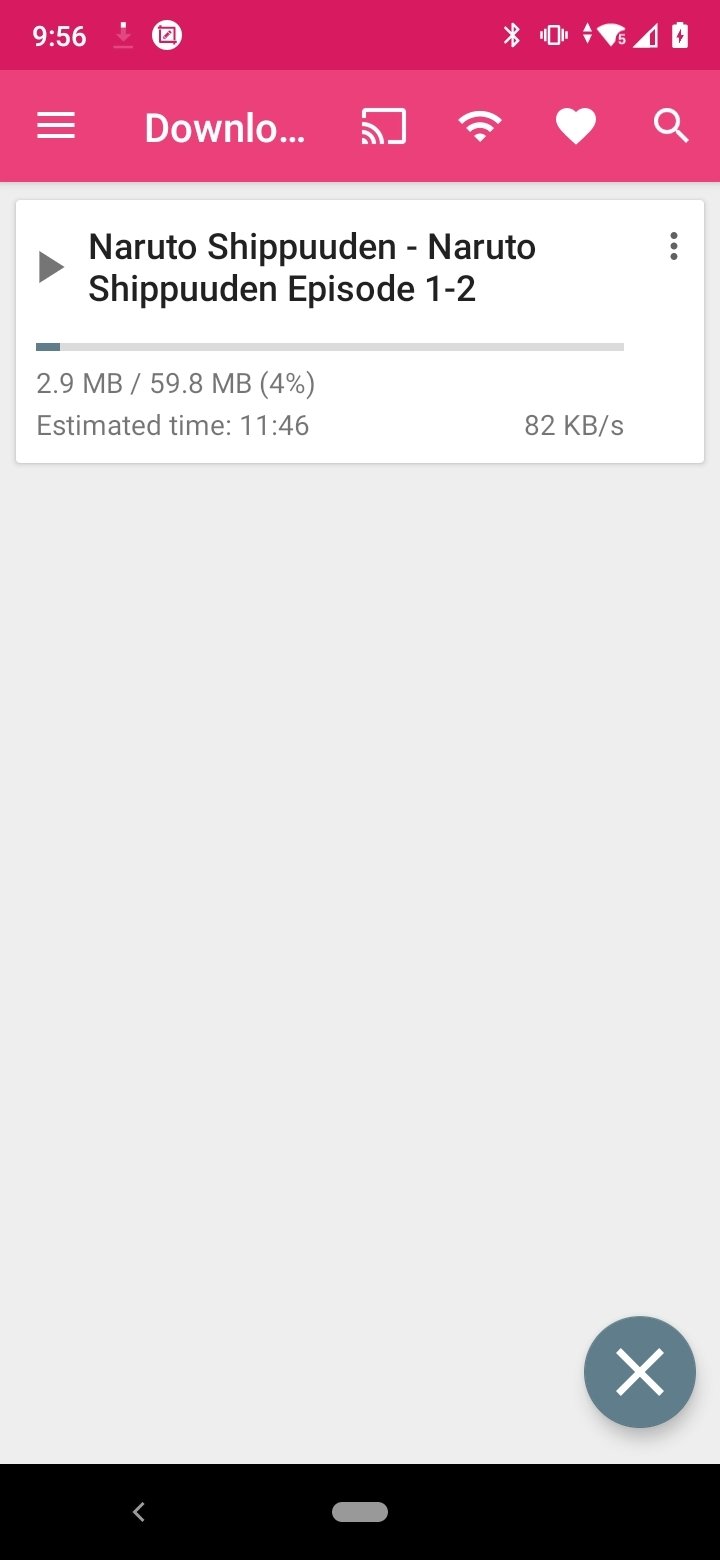Resume the Naruto Shippuuden download
The width and height of the screenshot is (720, 1560).
point(51,267)
